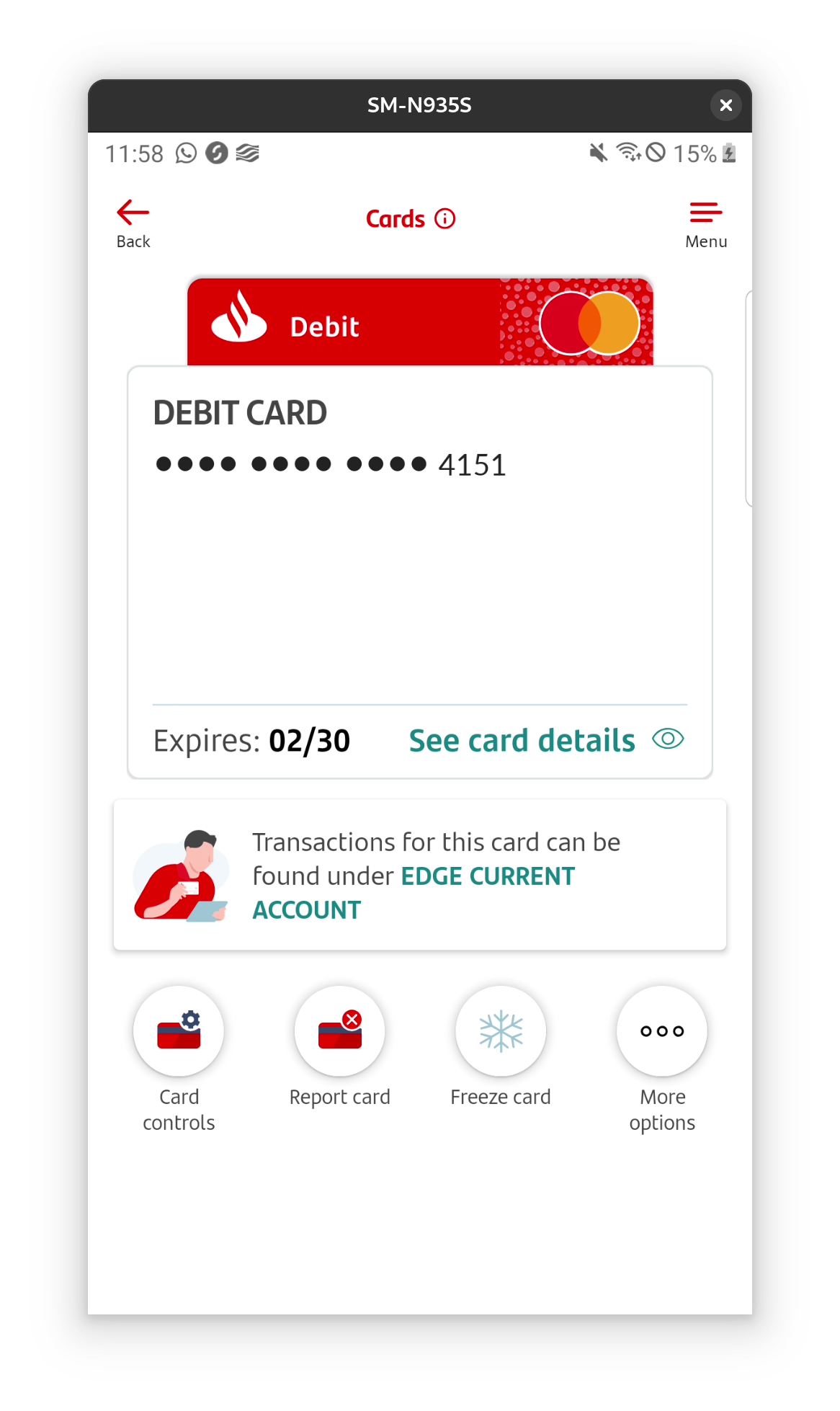Close the SM-N935S device window
The height and width of the screenshot is (1411, 840).
[x=726, y=105]
